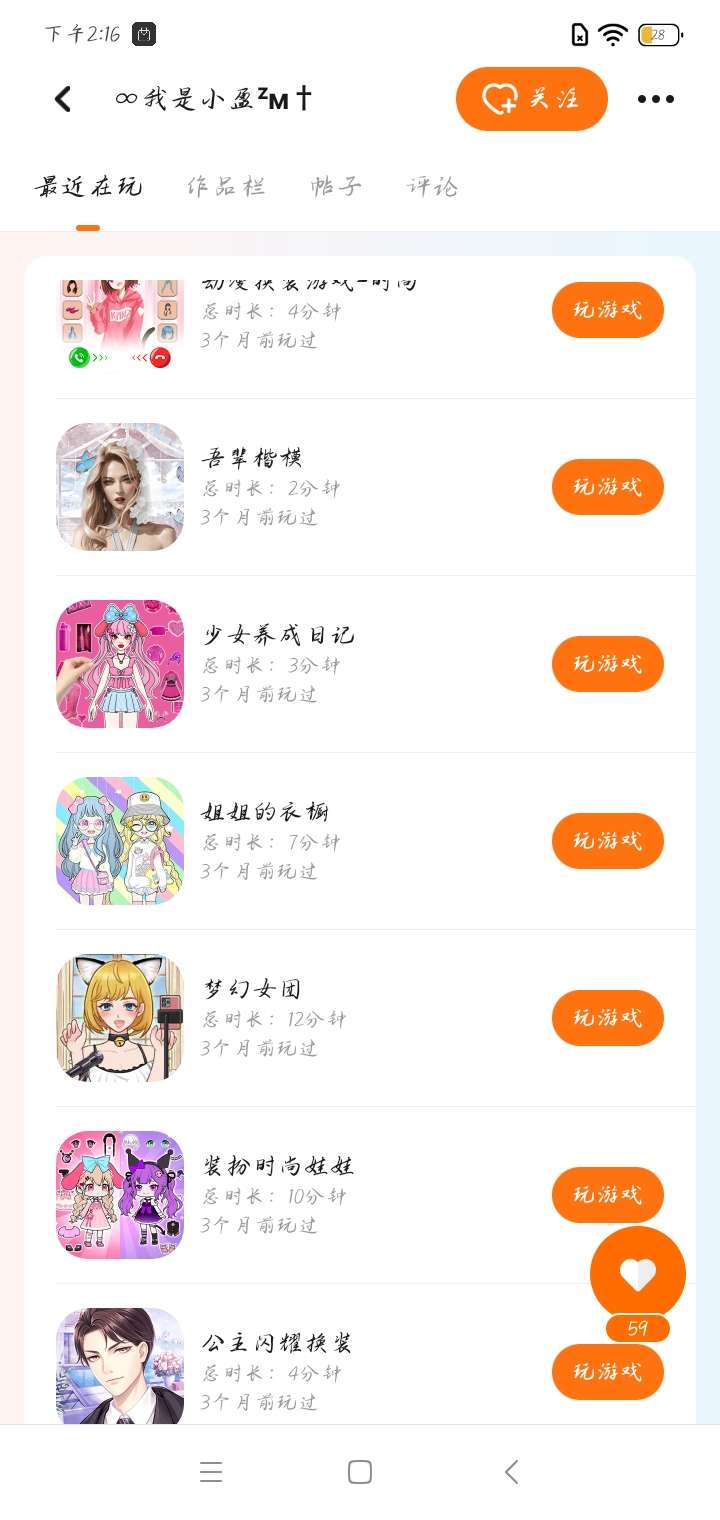
Task: Follow this user with the 关注 button
Action: [x=531, y=99]
